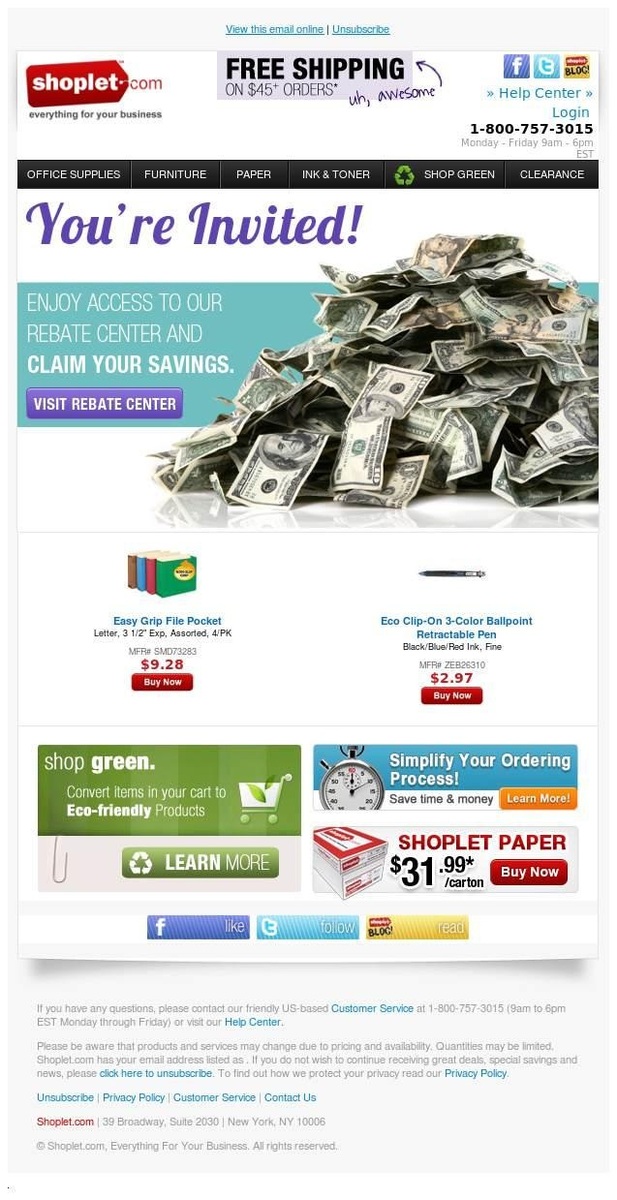Open the Customer Service link in the footer paragraph
This screenshot has width=617, height=1200.
click(372, 1008)
